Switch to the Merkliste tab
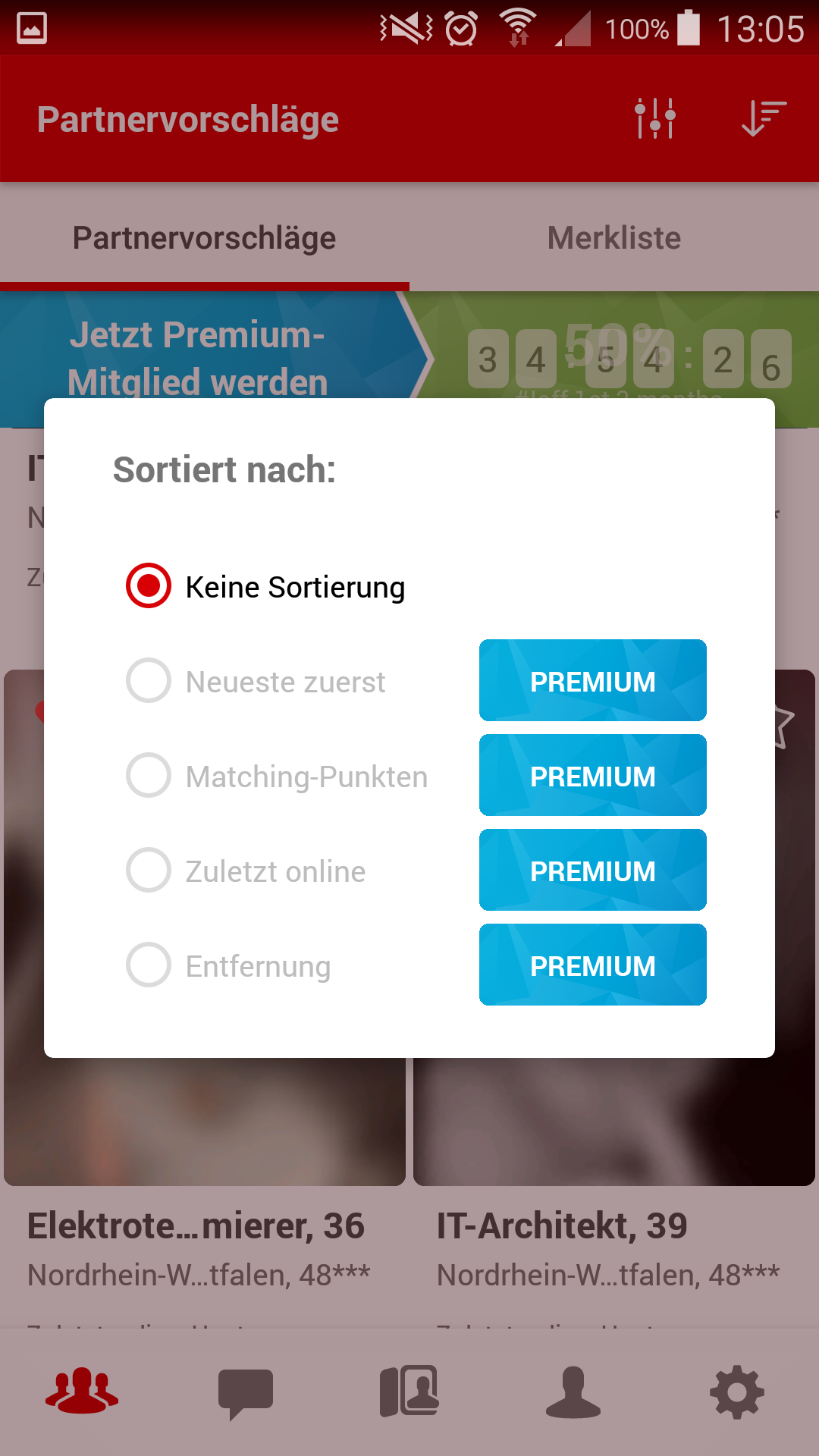 614,237
